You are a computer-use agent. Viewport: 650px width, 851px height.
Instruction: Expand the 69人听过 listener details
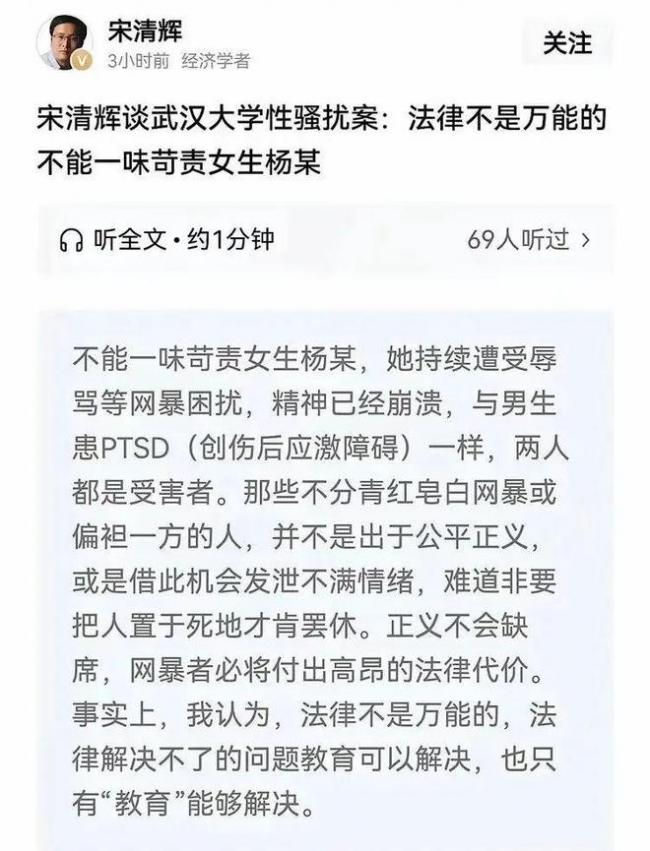click(527, 239)
